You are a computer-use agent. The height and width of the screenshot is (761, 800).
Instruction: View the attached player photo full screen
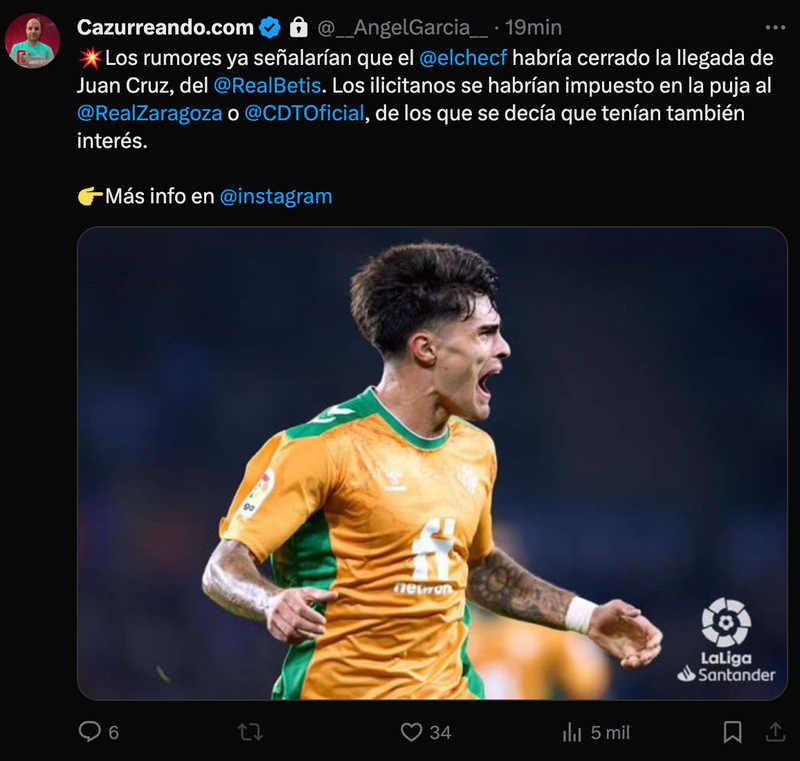(x=432, y=463)
